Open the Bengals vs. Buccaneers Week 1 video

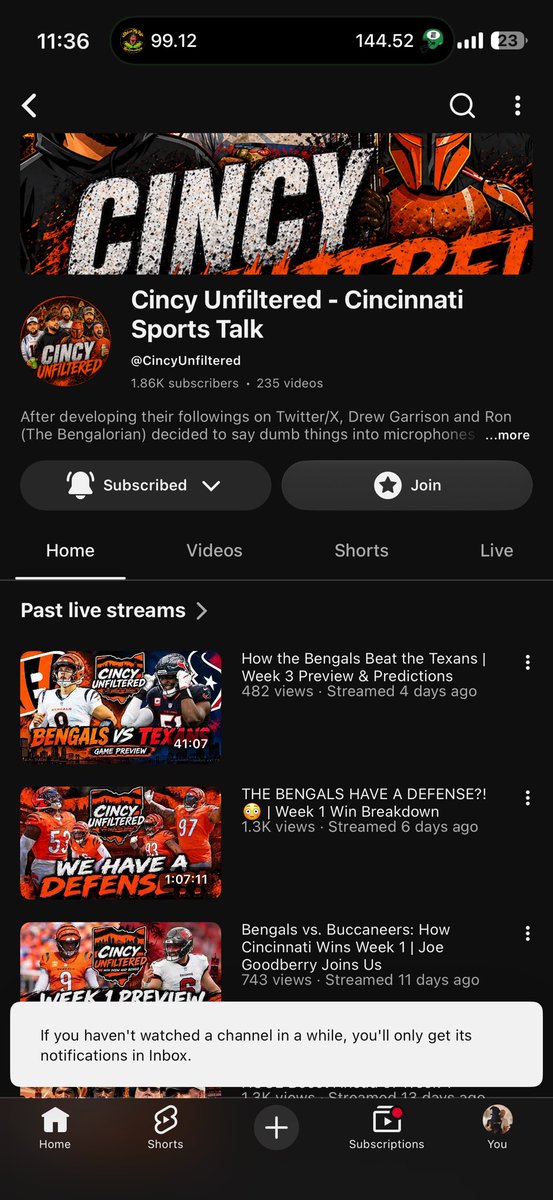coord(121,962)
